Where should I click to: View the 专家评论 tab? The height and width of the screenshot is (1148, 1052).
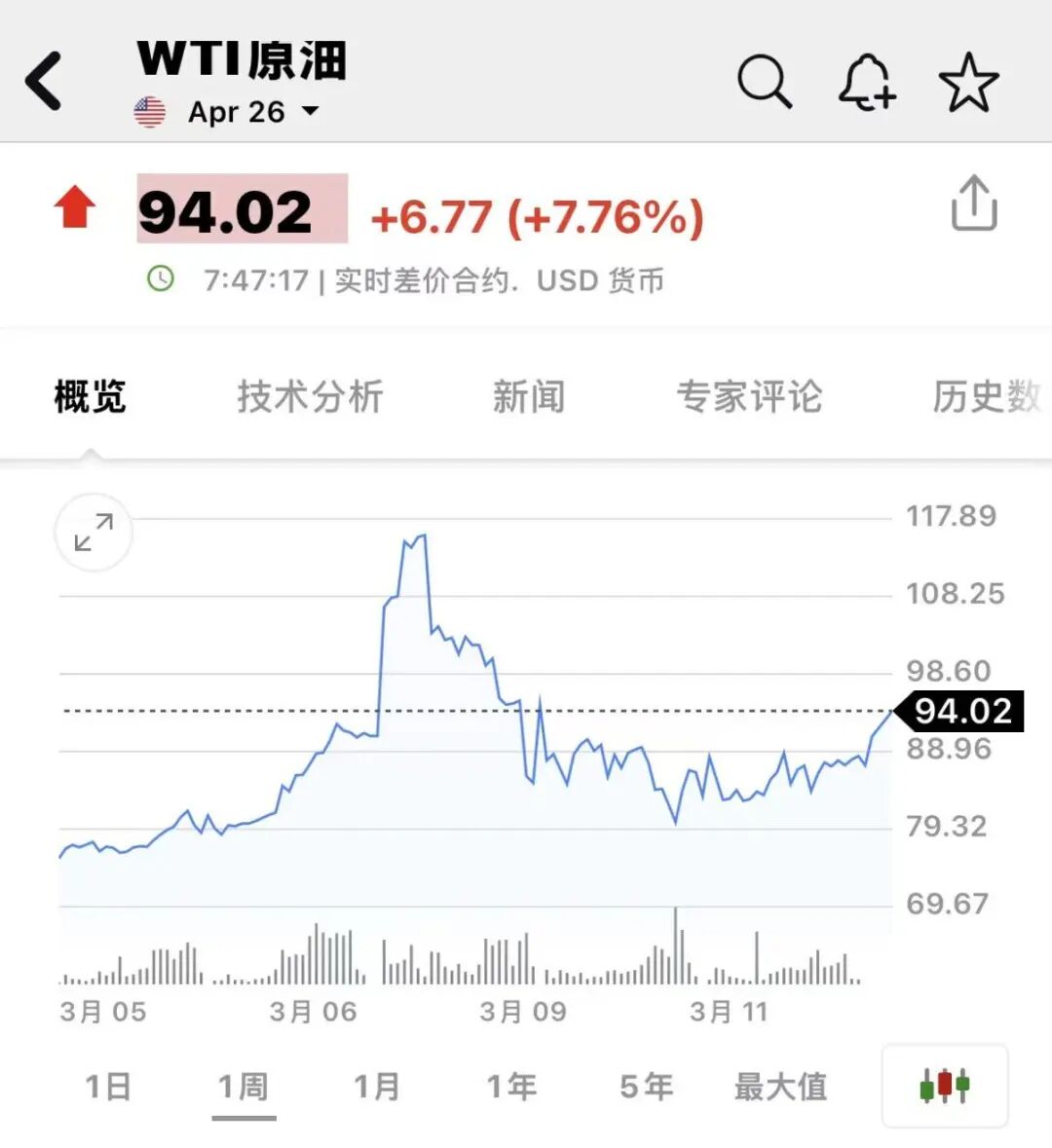[750, 397]
